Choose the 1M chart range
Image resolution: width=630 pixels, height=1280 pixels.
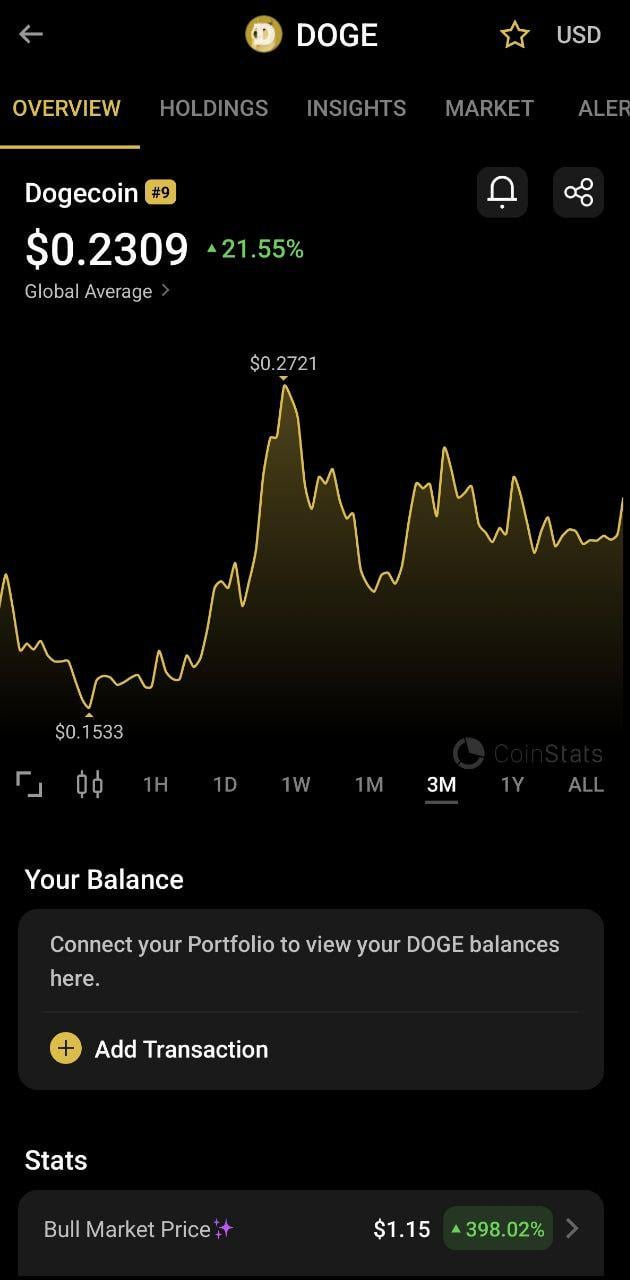(369, 785)
